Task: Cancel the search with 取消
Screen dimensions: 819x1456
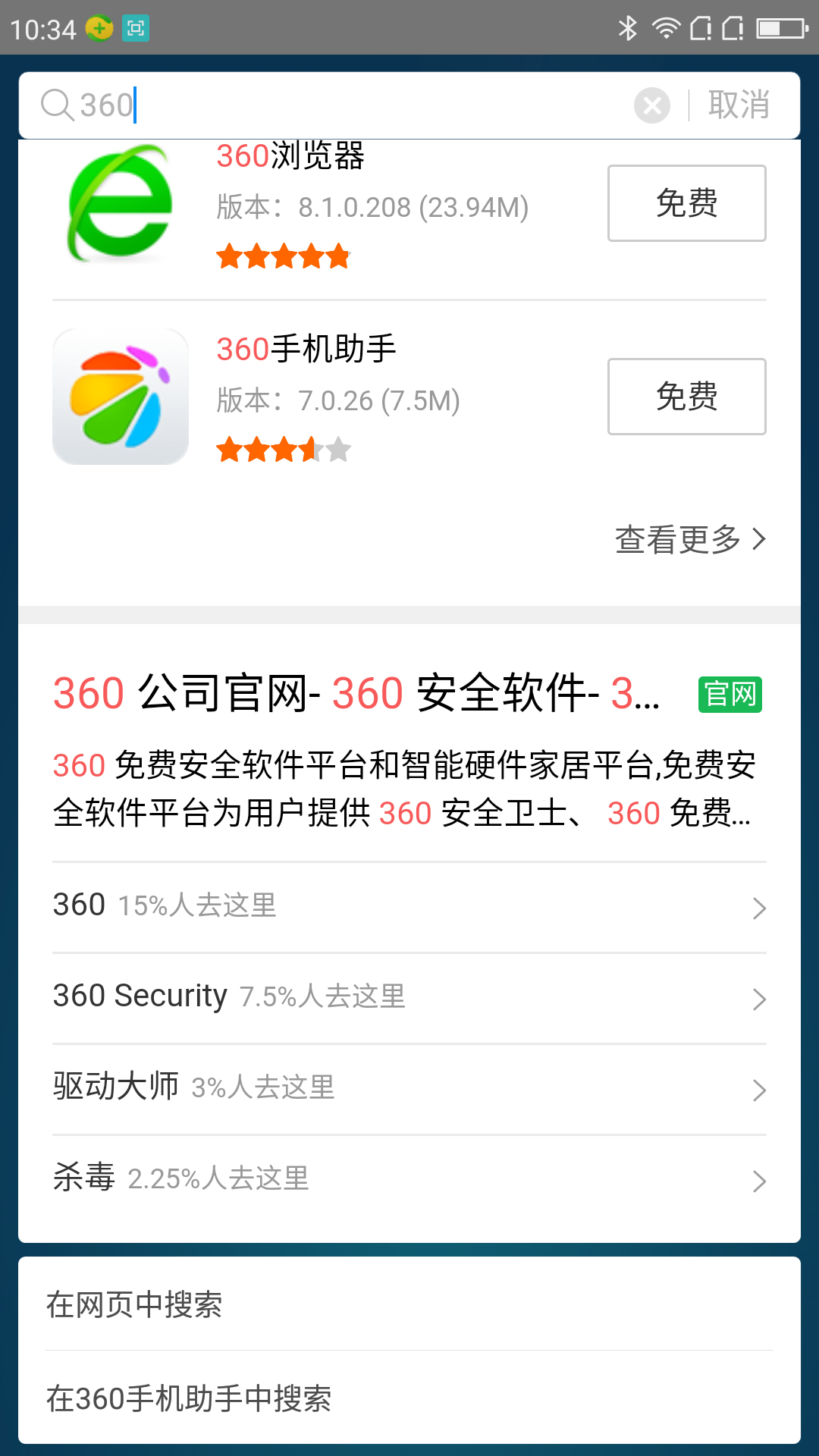Action: coord(739,105)
